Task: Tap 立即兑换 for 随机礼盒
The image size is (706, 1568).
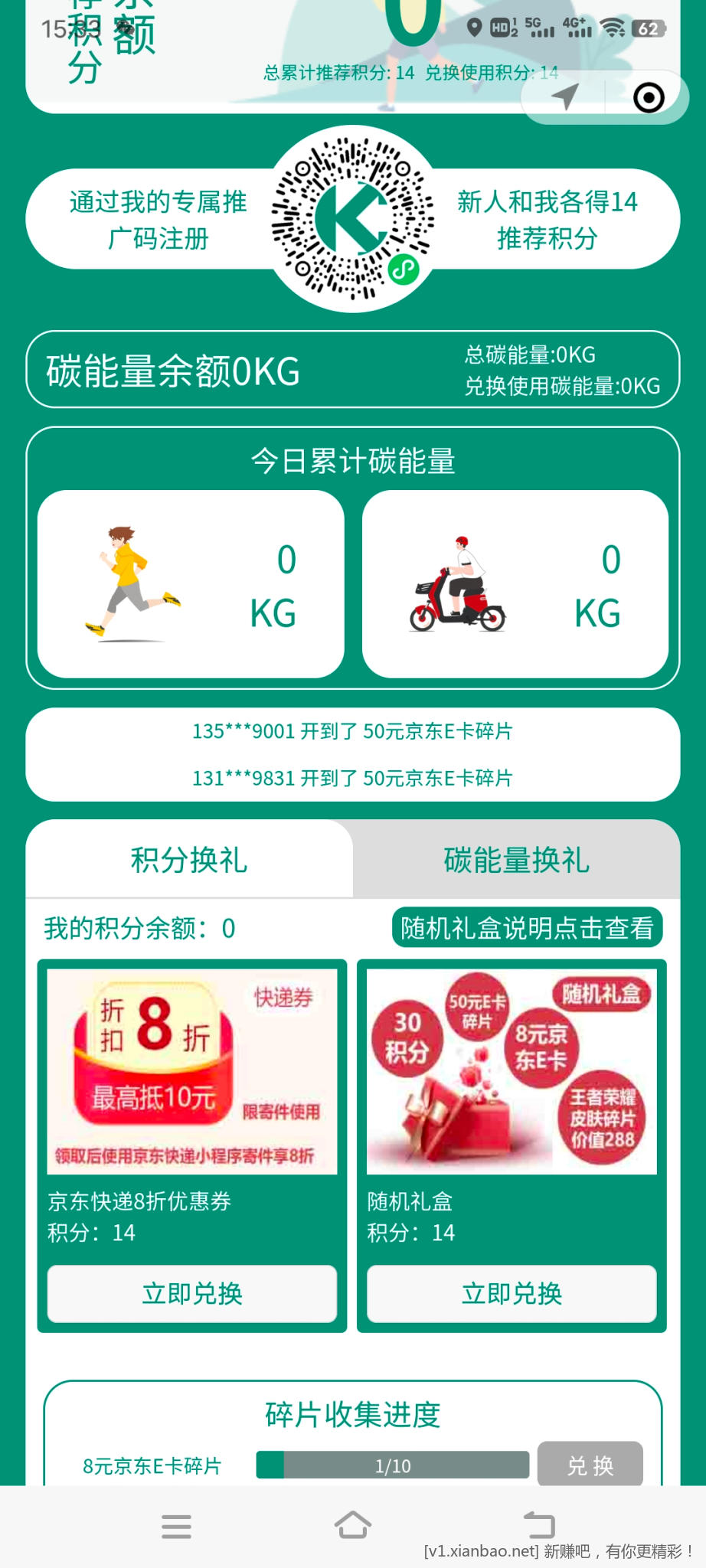Action: click(512, 1293)
